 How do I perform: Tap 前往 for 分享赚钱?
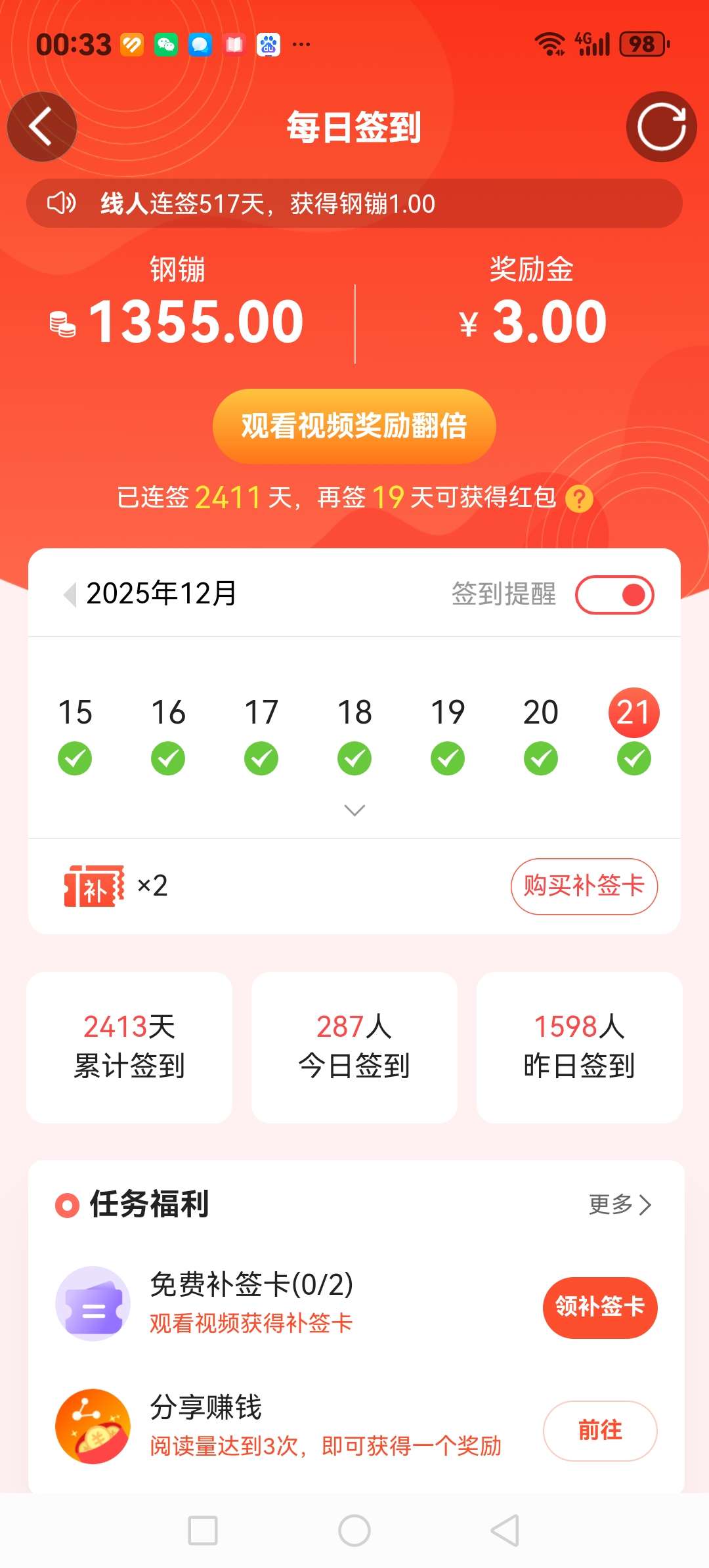pyautogui.click(x=599, y=1430)
